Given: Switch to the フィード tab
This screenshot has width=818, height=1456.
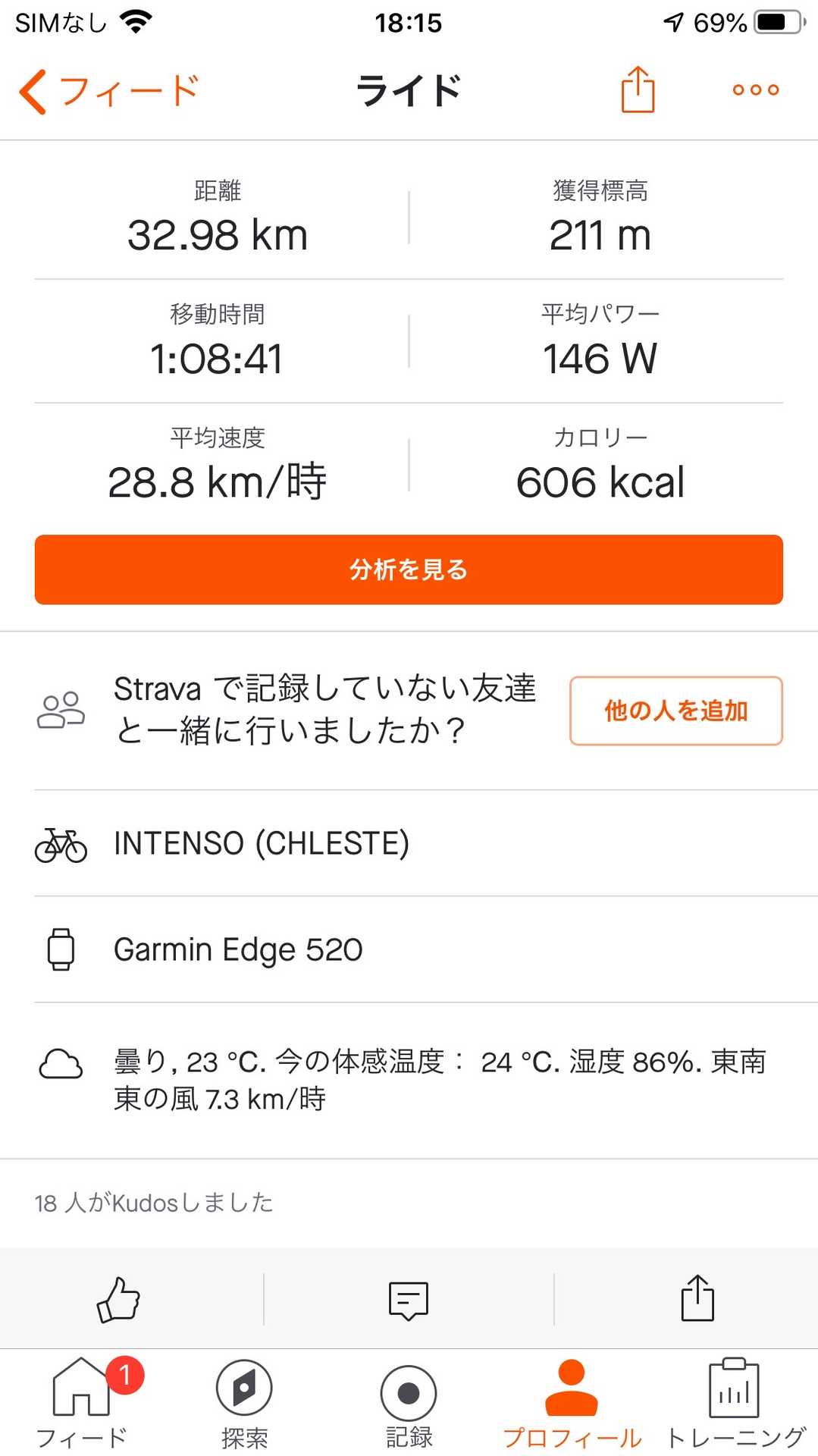Looking at the screenshot, I should coord(82,1402).
